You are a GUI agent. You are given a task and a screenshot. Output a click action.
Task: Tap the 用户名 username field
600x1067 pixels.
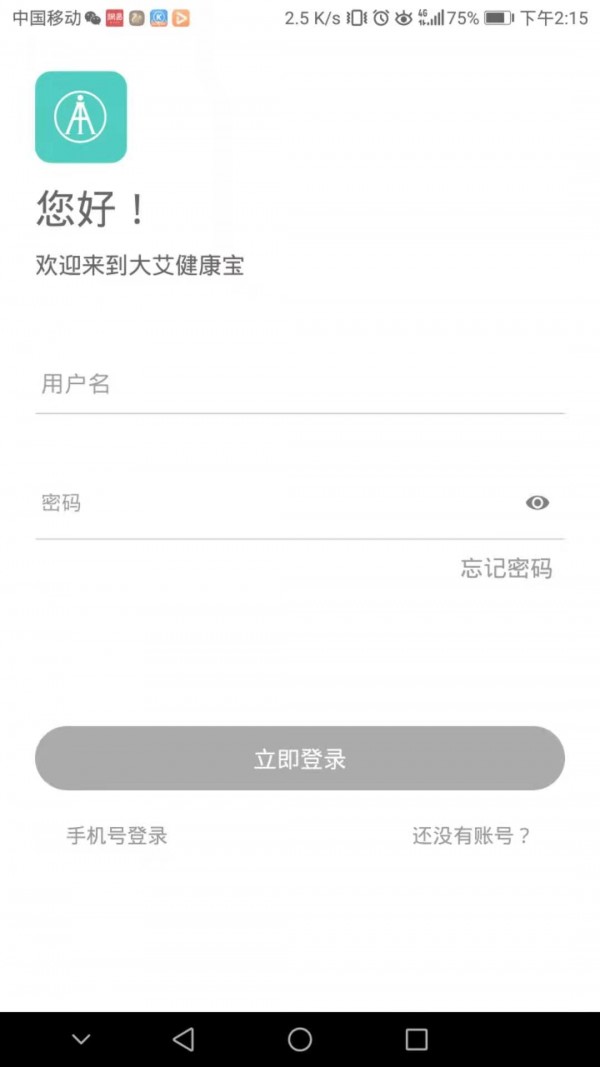pos(300,384)
